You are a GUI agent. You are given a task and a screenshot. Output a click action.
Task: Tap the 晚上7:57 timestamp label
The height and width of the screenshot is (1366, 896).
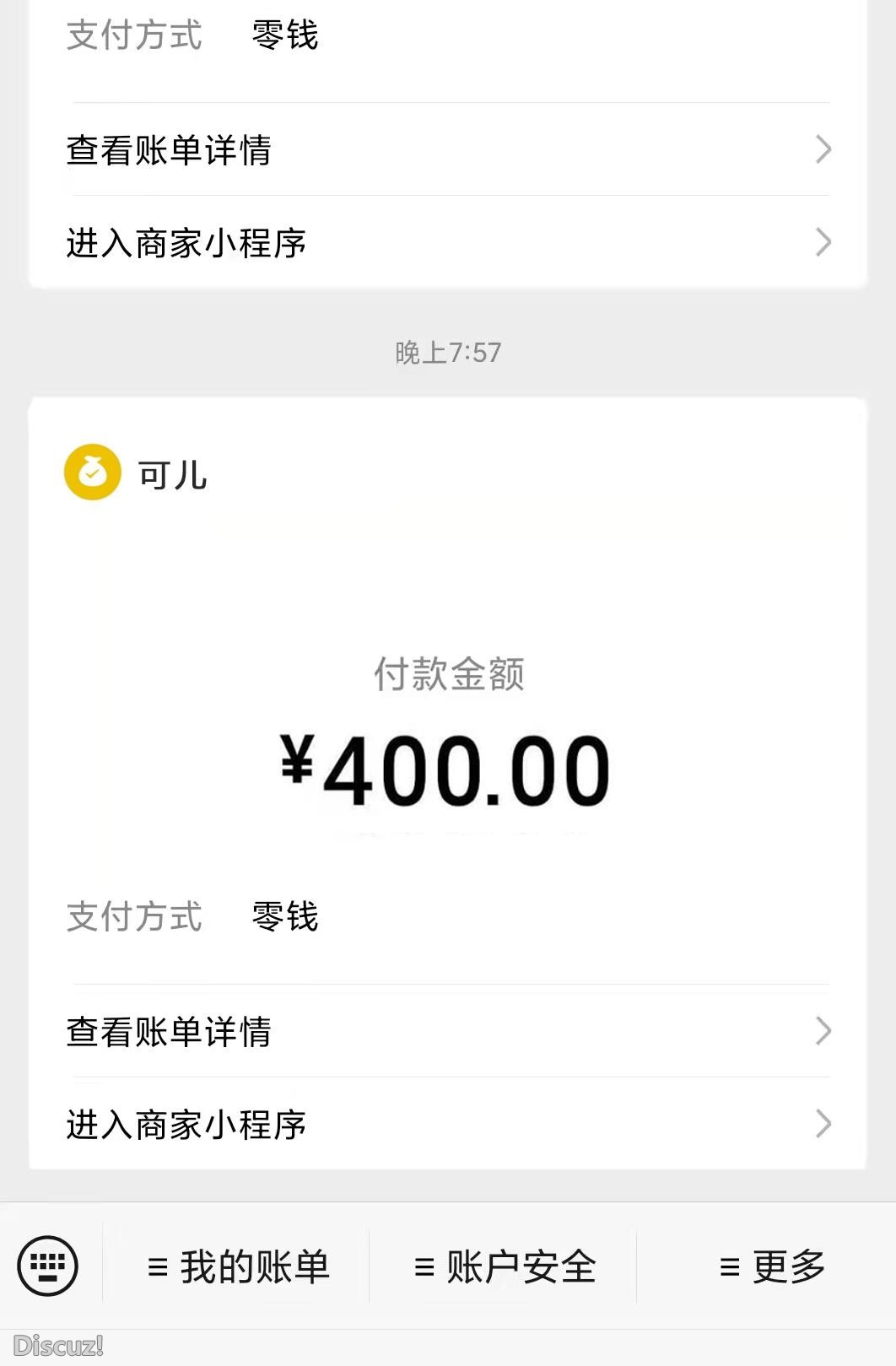pos(448,354)
